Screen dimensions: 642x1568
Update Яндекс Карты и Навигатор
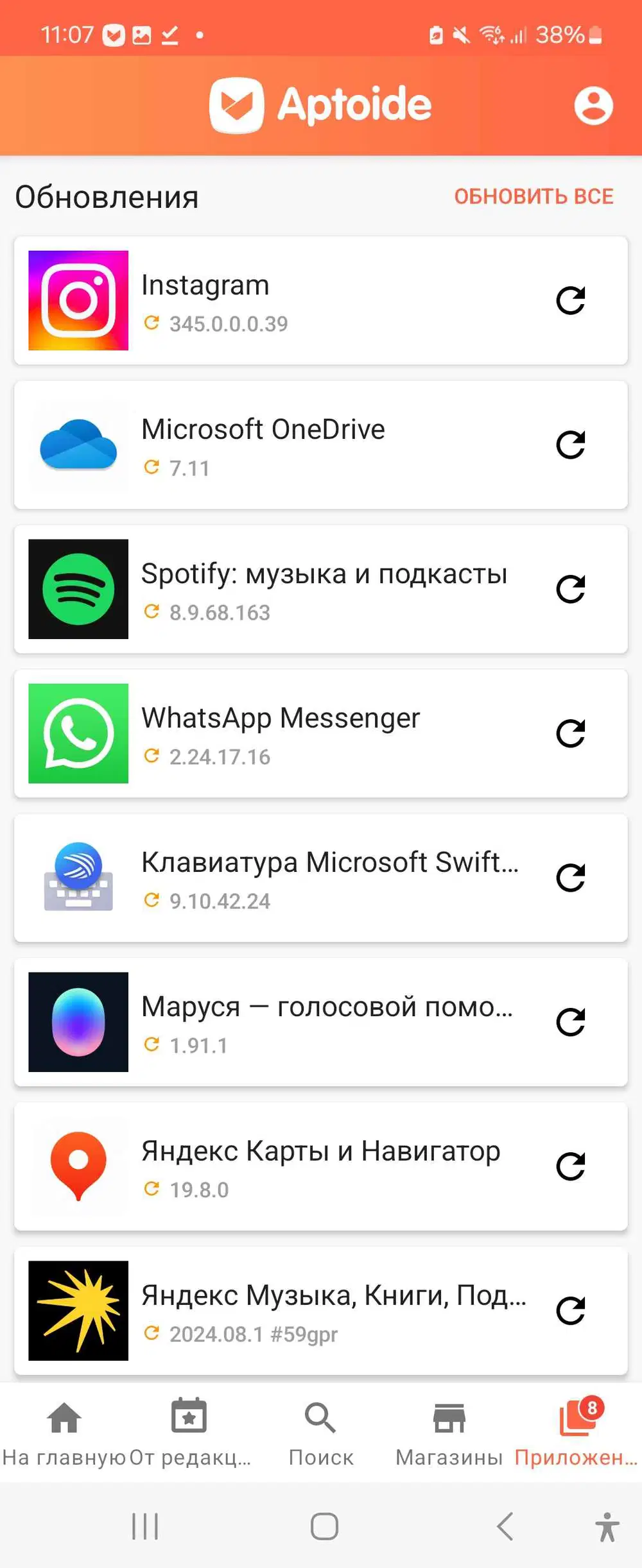570,1166
